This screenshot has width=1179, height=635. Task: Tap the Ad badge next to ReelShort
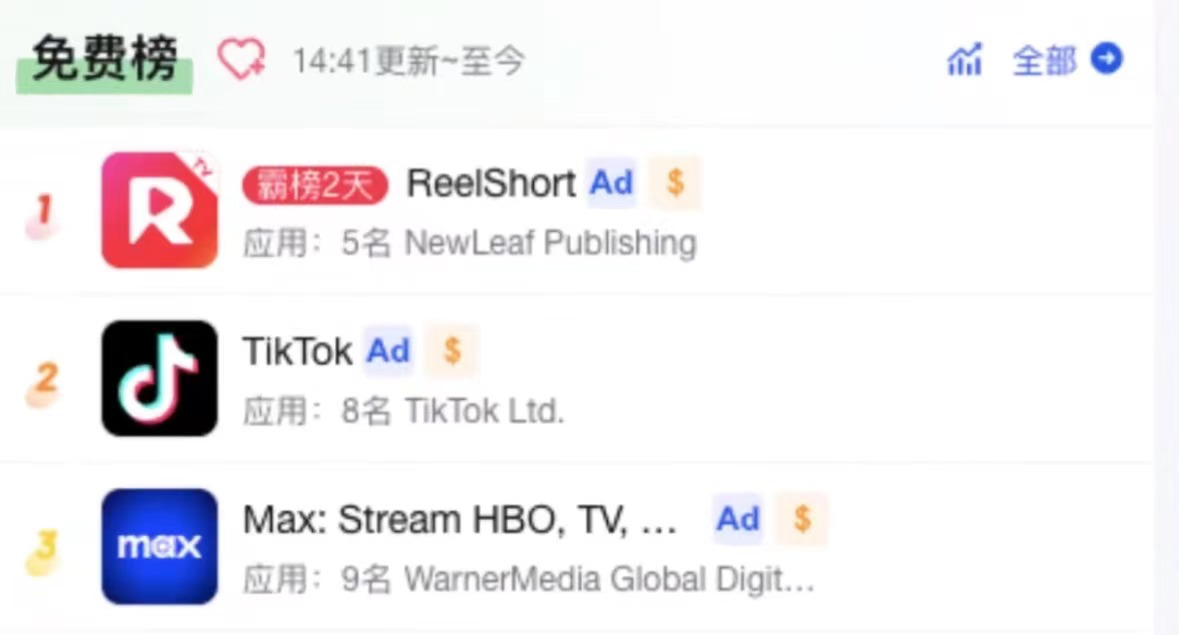pos(611,183)
